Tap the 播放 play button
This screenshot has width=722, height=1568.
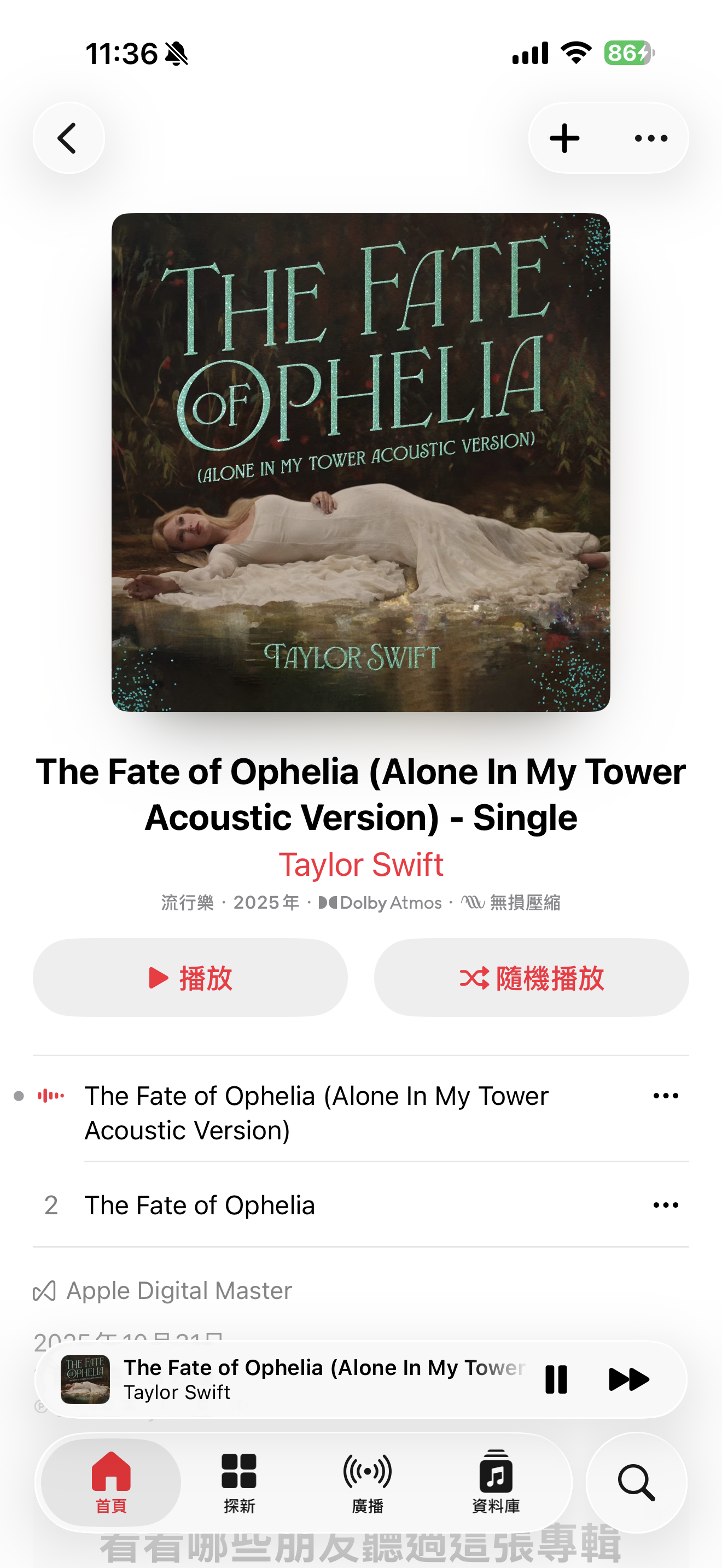[x=190, y=978]
